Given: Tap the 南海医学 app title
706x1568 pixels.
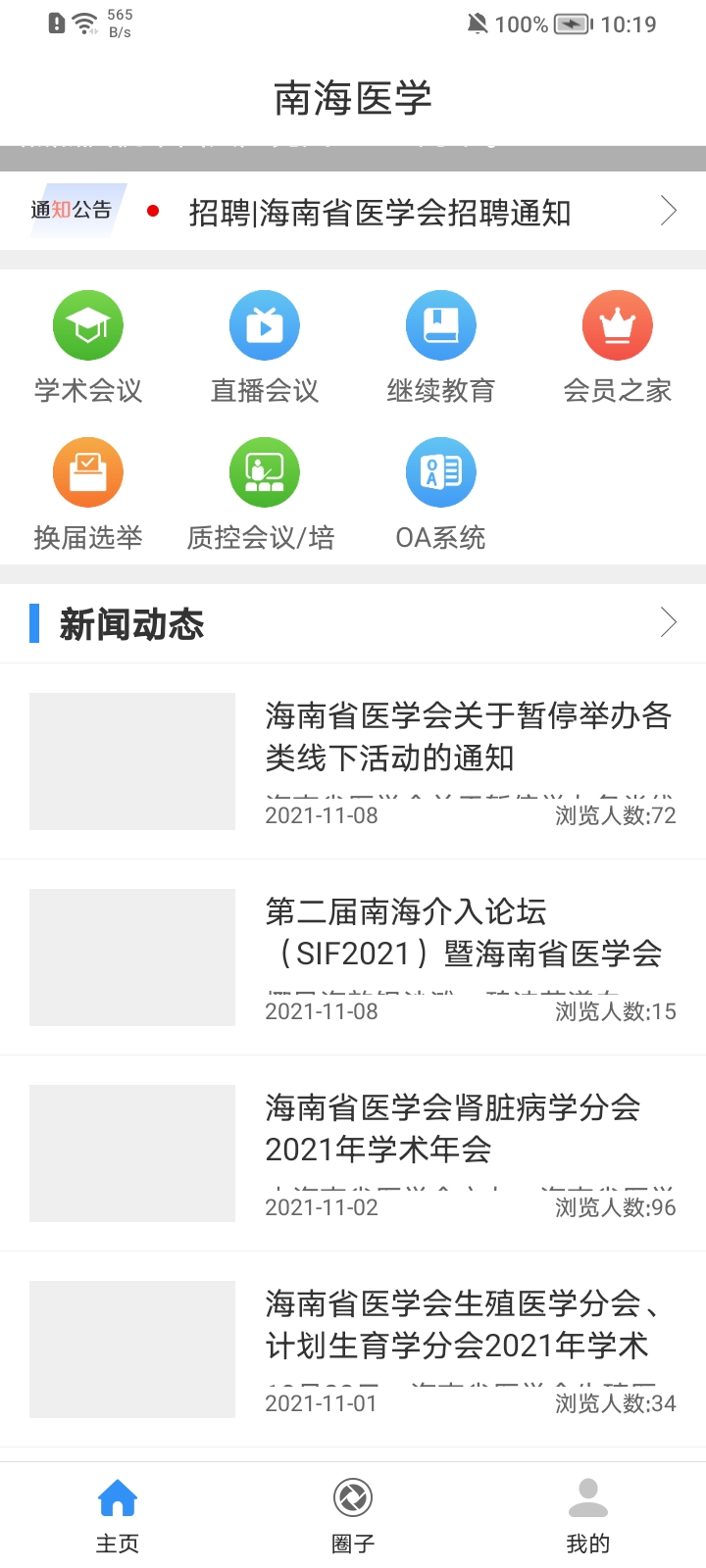Looking at the screenshot, I should [x=352, y=98].
